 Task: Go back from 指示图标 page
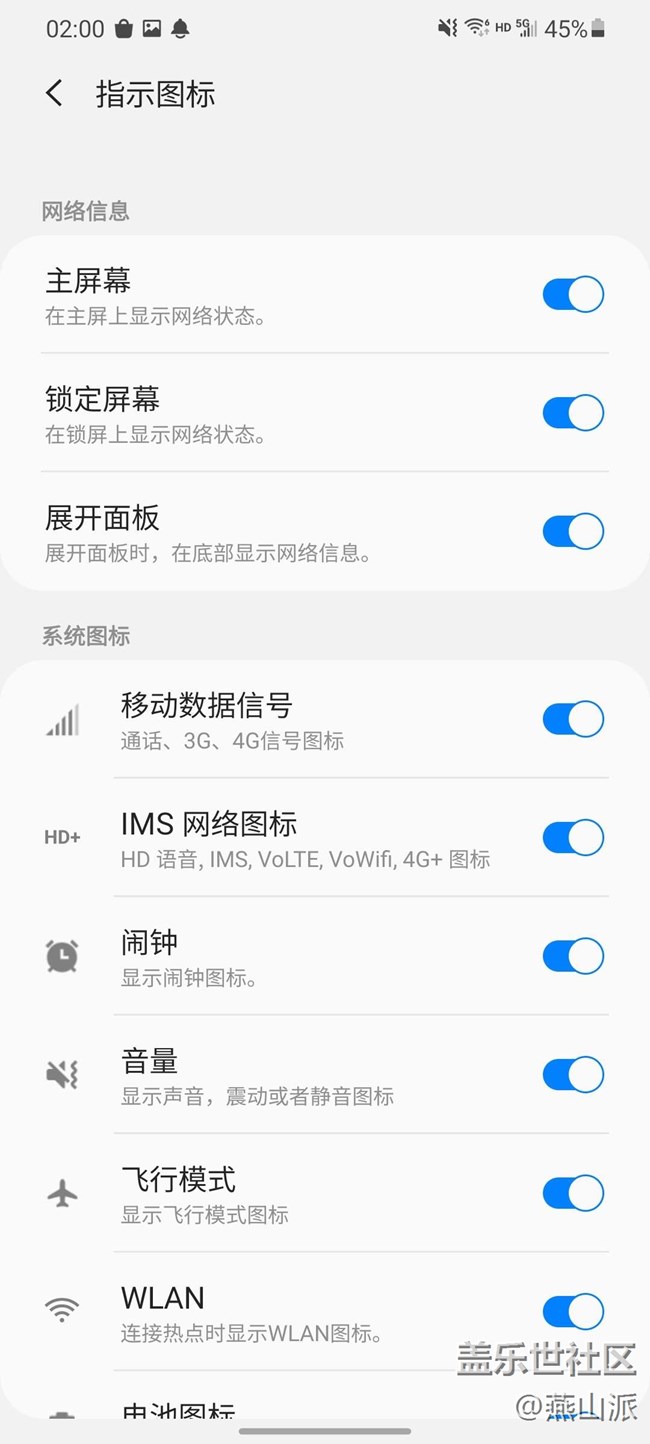click(55, 94)
